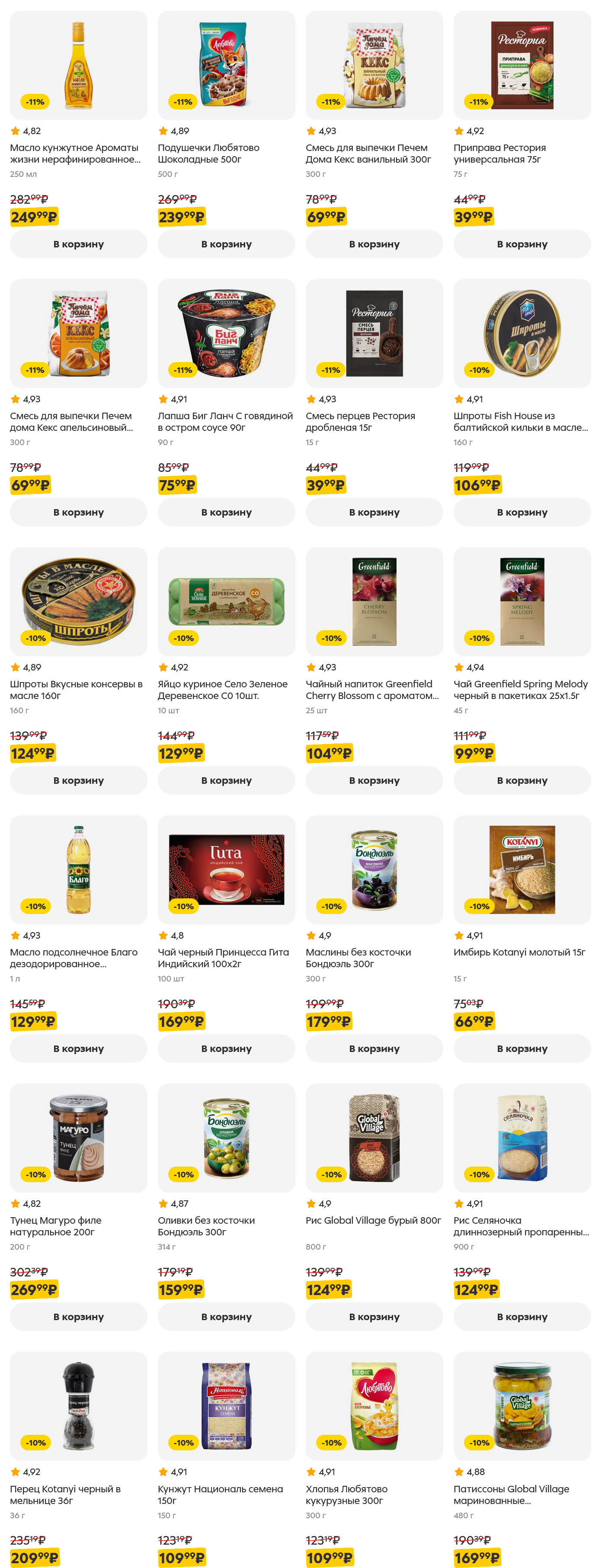
Task: Add Масло подсолнечное Благо to cart
Action: [79, 1048]
